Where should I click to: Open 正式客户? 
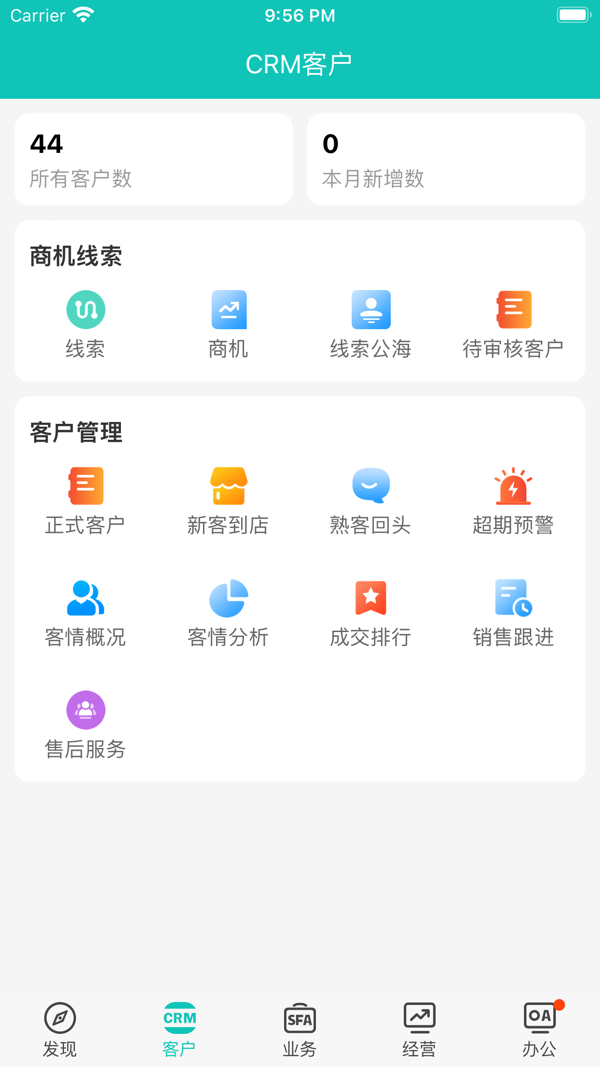pos(86,500)
